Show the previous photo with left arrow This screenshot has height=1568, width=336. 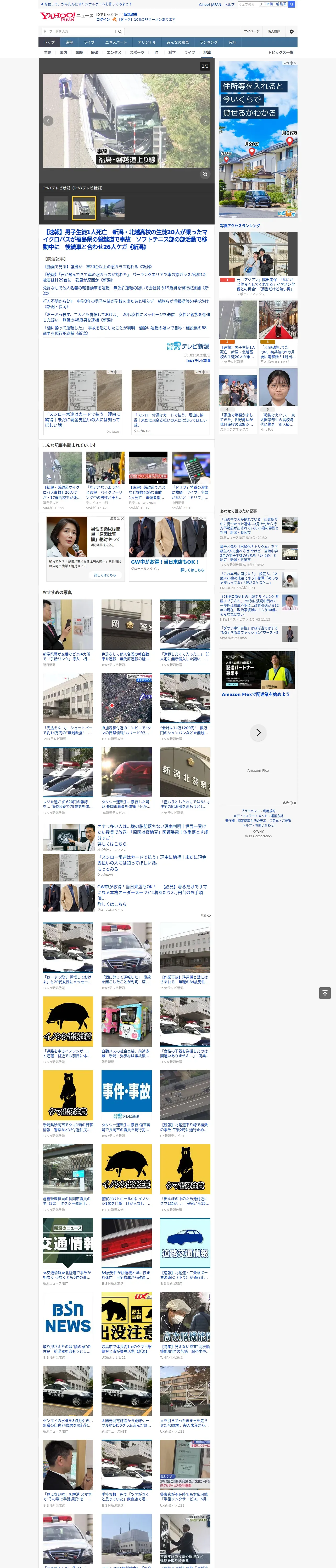[x=48, y=120]
